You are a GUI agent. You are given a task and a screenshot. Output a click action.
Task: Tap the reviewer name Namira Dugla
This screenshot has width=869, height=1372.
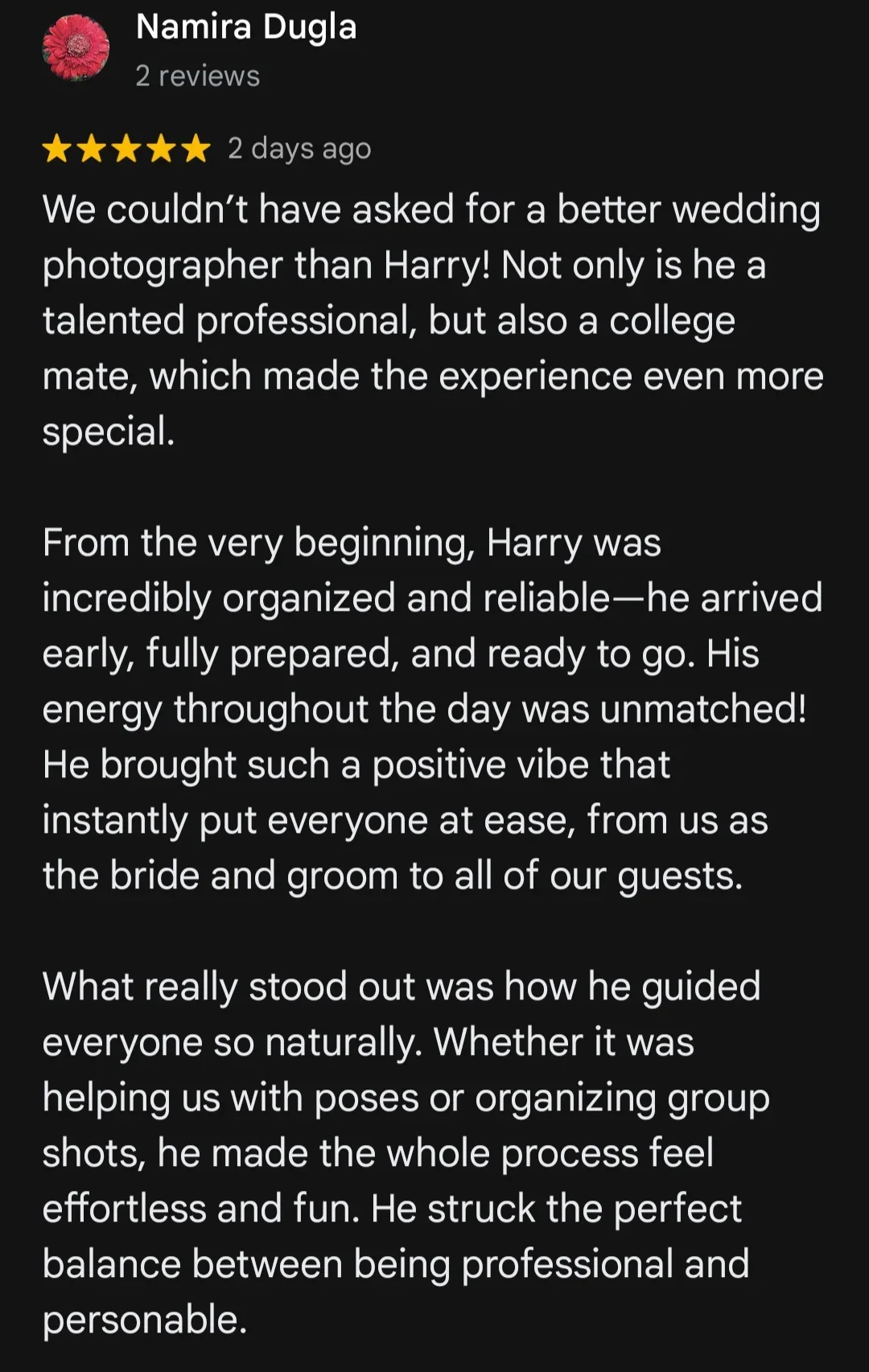[x=246, y=27]
